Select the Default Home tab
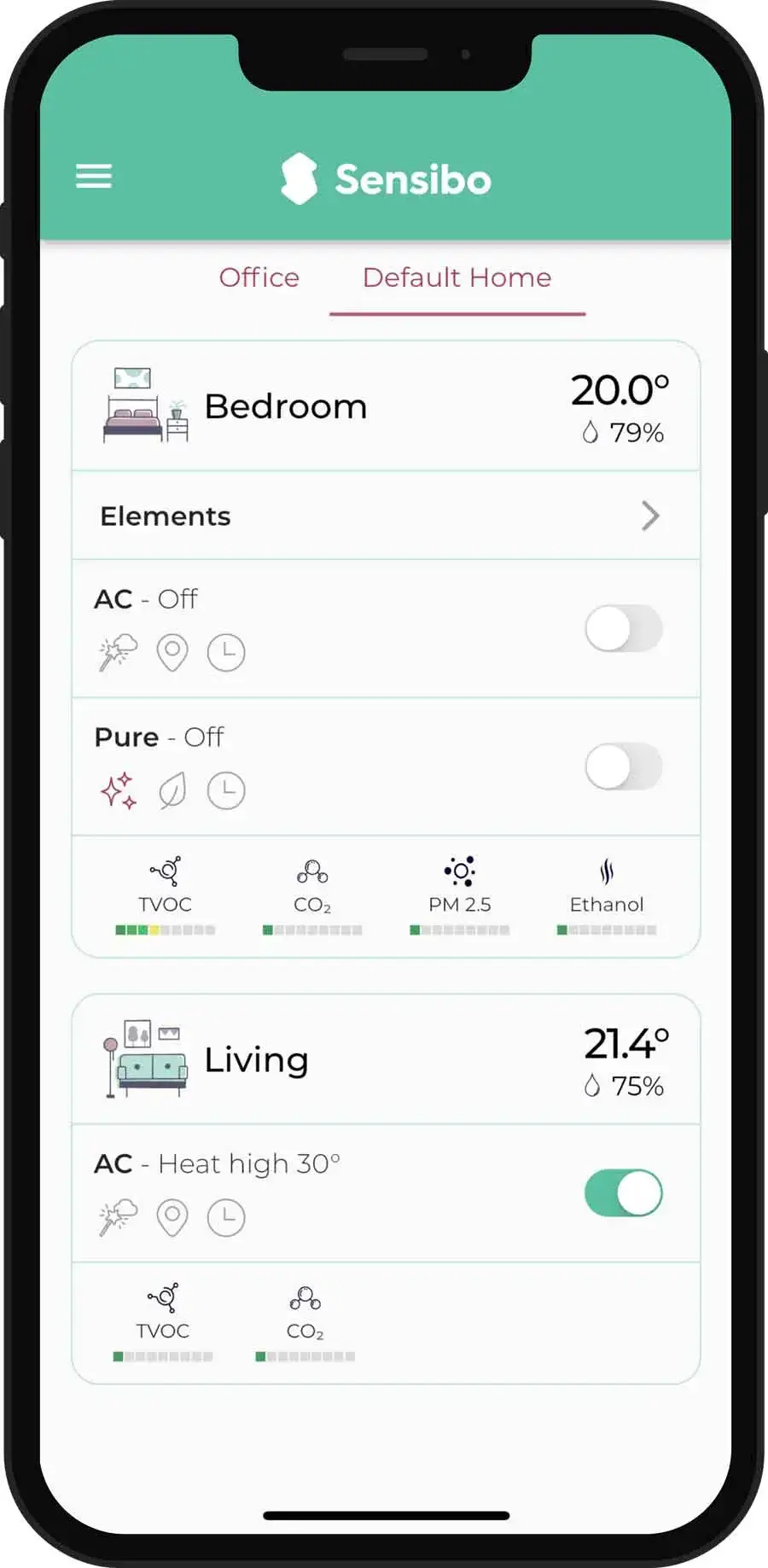The width and height of the screenshot is (768, 1568). point(457,277)
